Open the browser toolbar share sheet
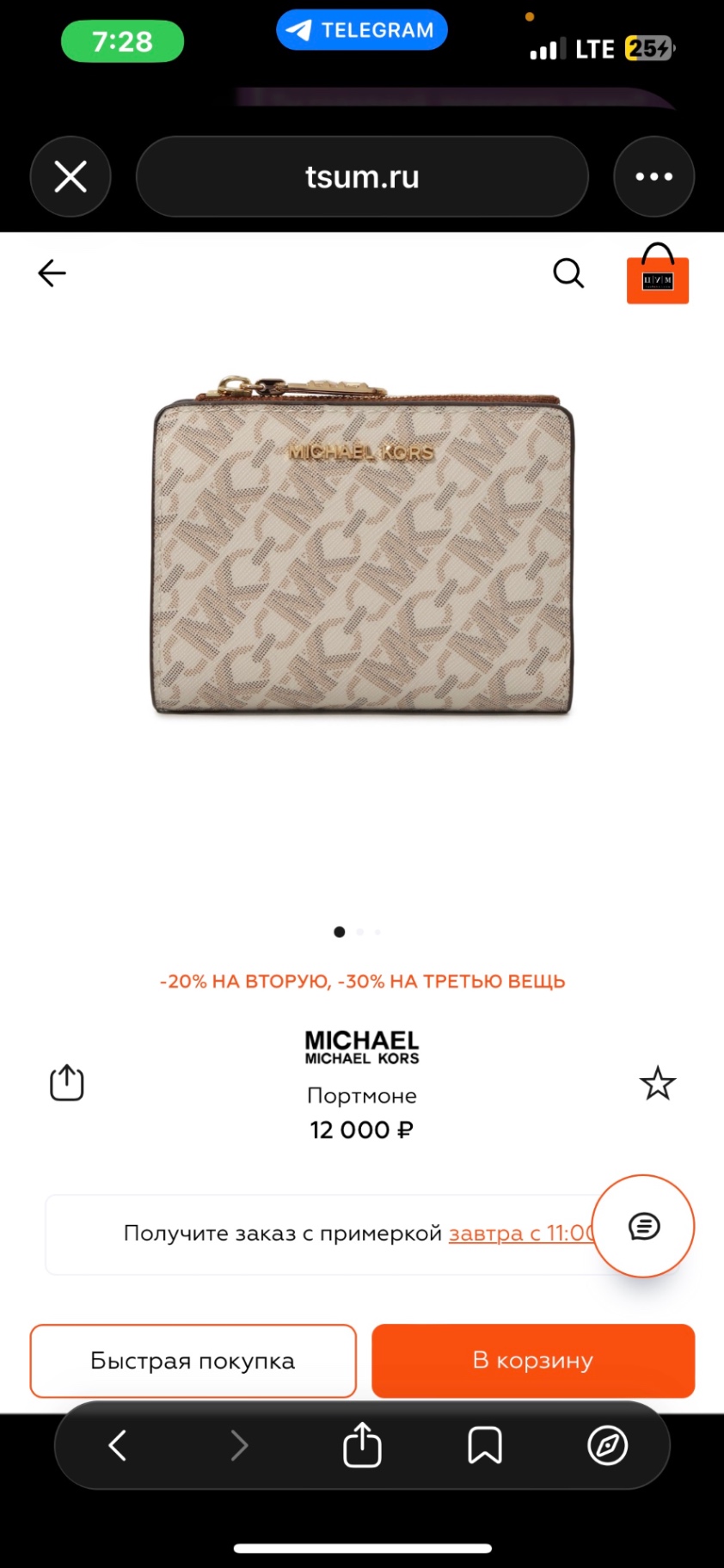This screenshot has width=724, height=1568. coord(362,1446)
